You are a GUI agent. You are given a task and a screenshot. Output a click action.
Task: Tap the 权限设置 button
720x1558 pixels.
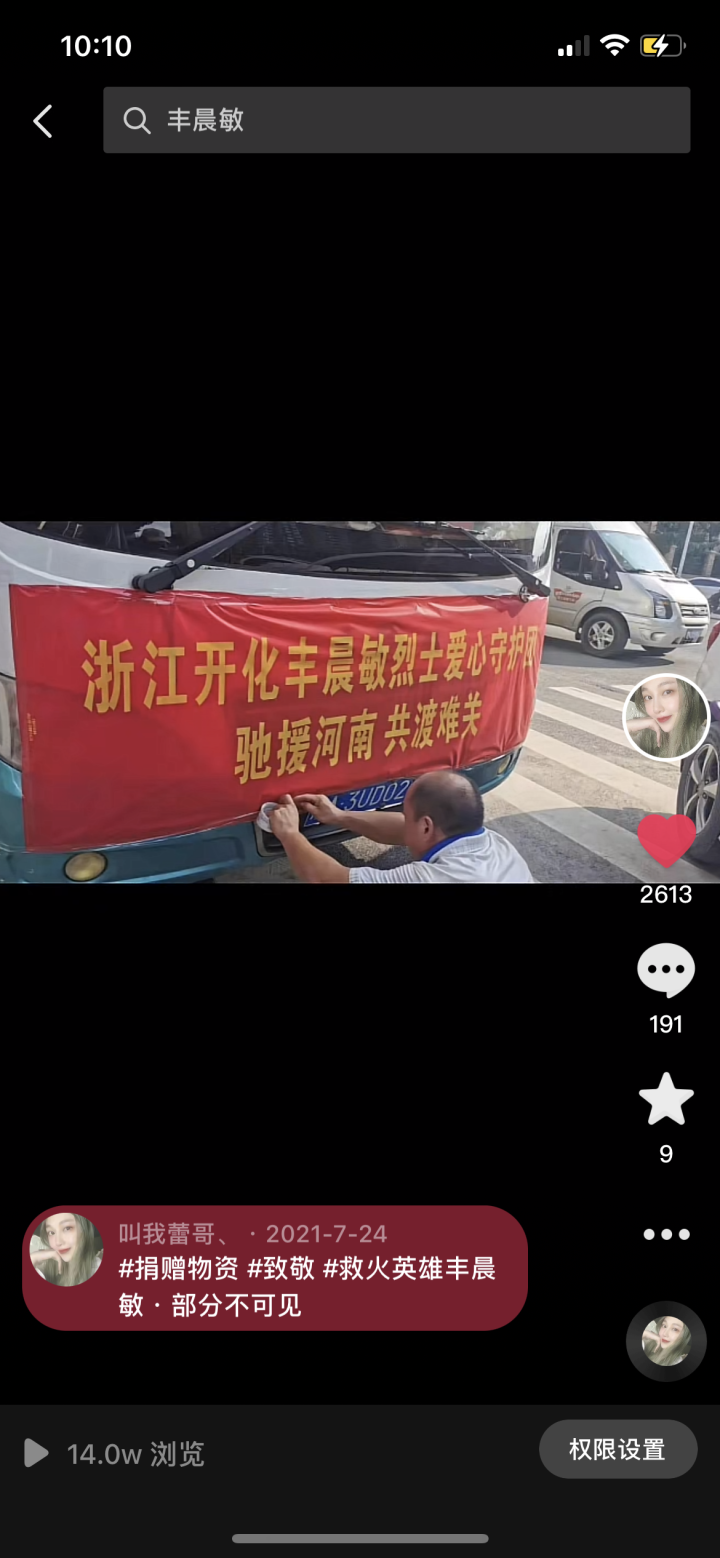pos(617,1449)
